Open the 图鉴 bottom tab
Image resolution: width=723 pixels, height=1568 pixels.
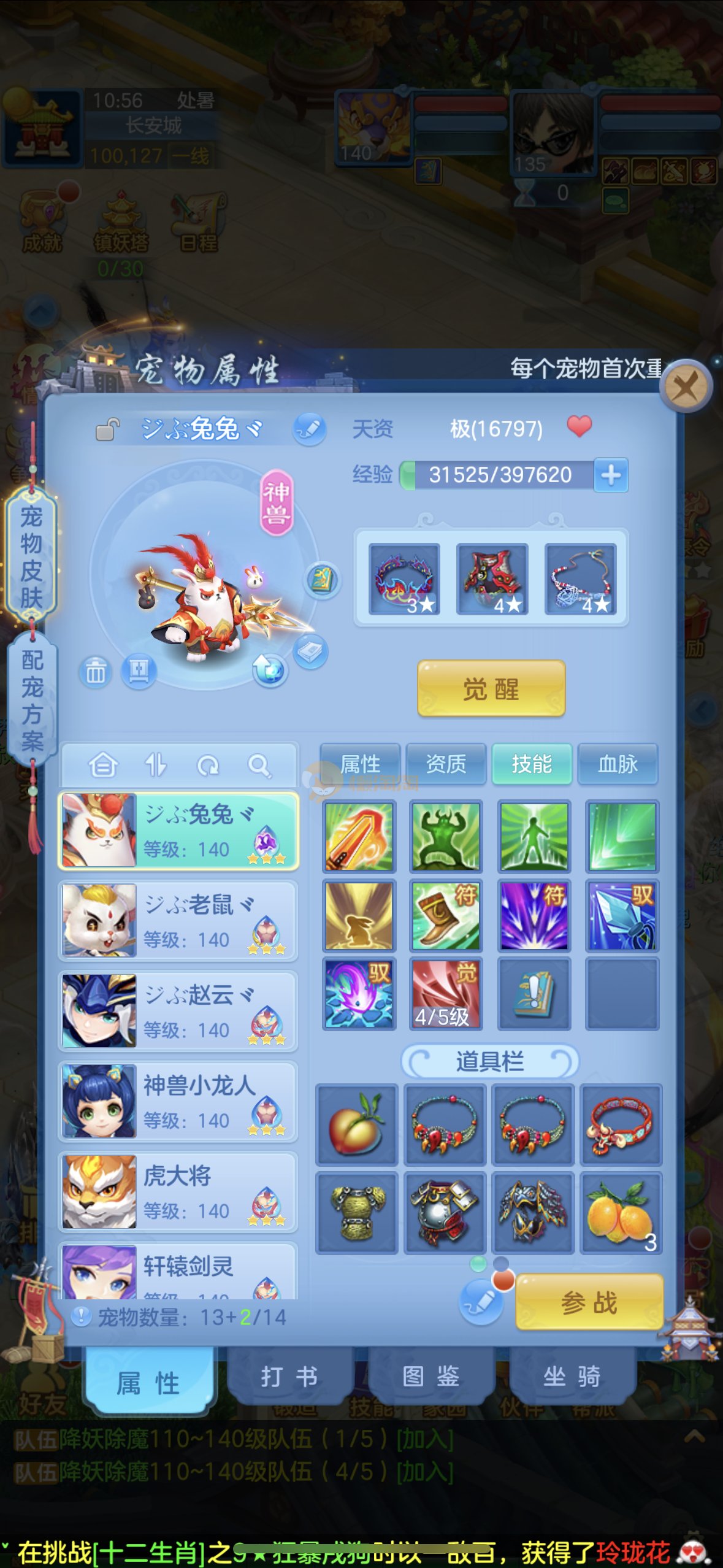tap(430, 1377)
